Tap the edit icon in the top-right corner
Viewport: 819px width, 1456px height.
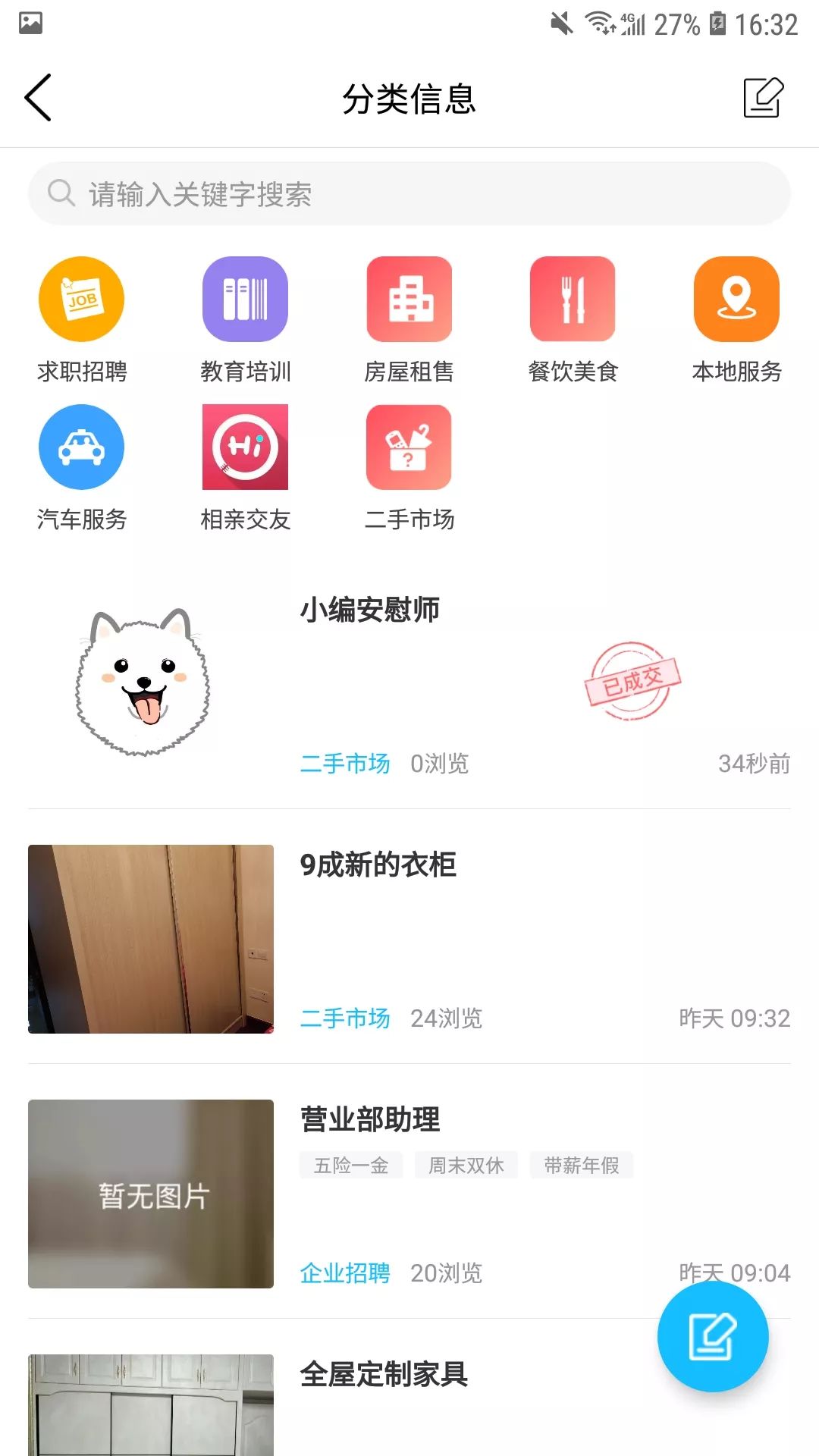point(763,97)
